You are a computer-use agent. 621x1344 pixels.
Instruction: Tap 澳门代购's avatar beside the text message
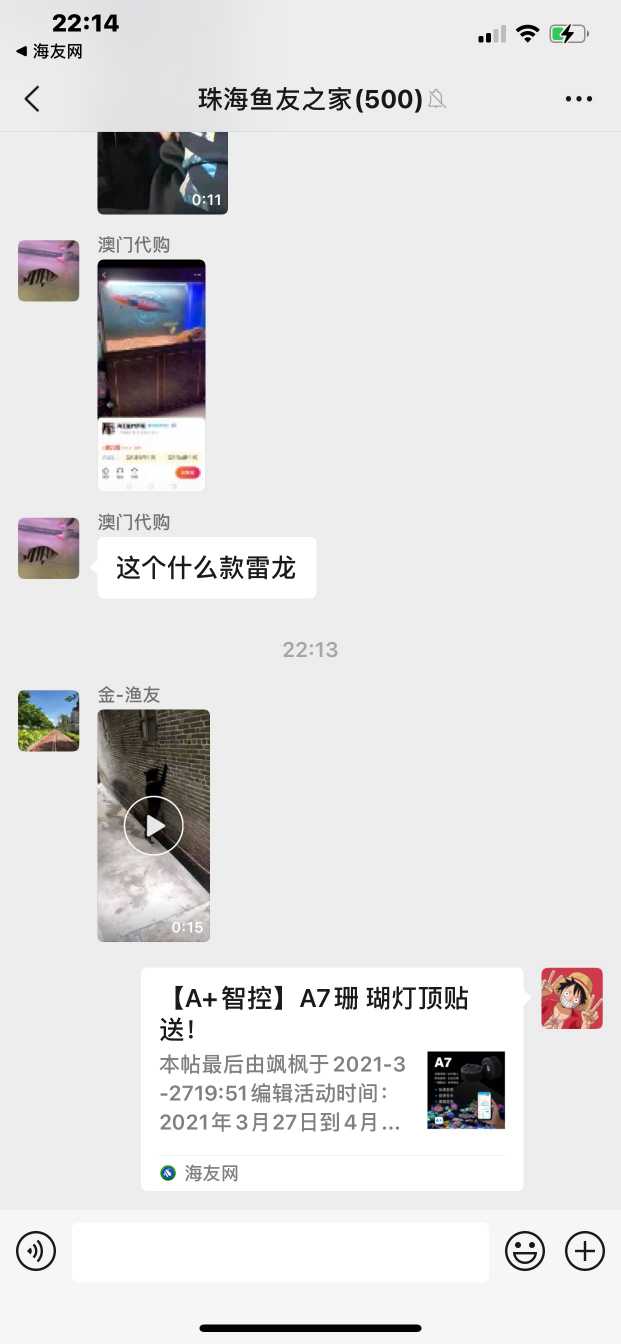click(x=48, y=548)
